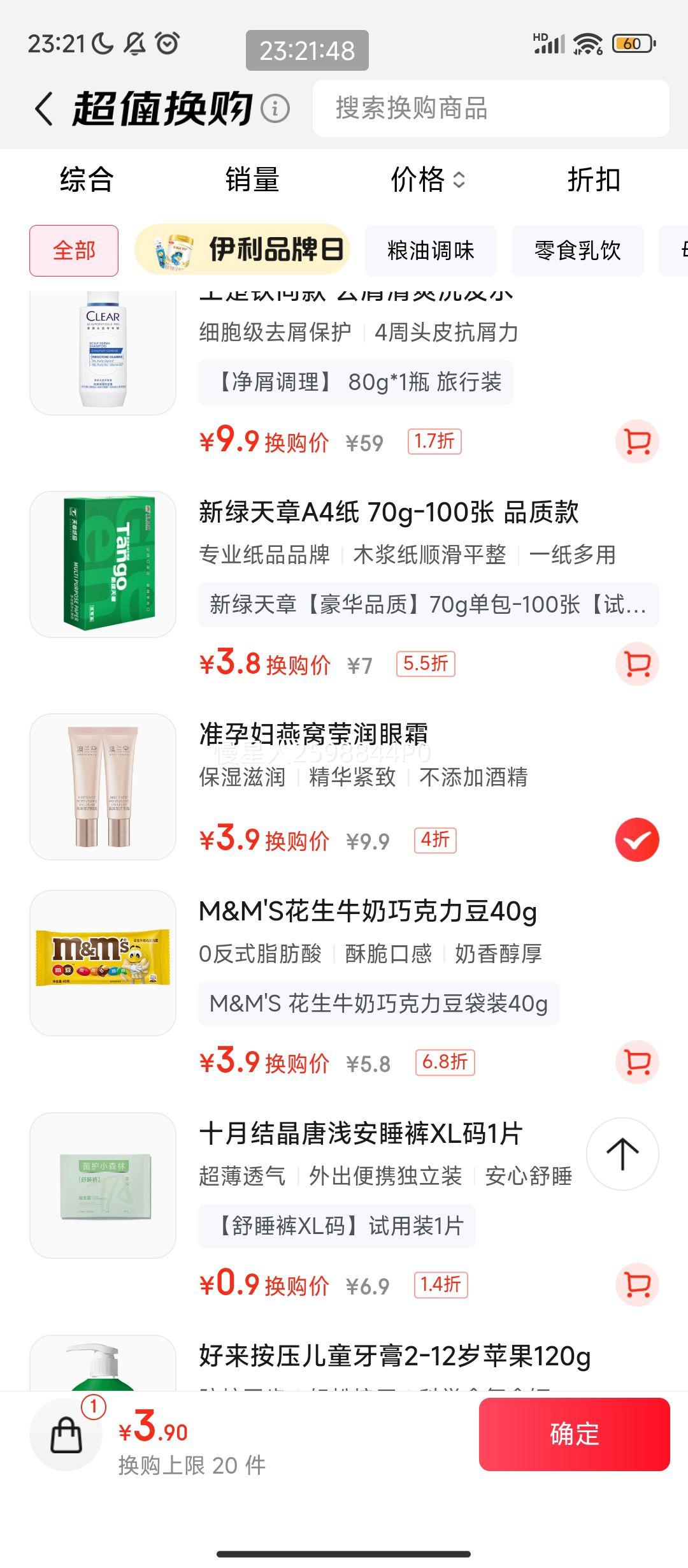The image size is (688, 1568).
Task: Switch to the 折扣 sort tab
Action: pos(594,181)
